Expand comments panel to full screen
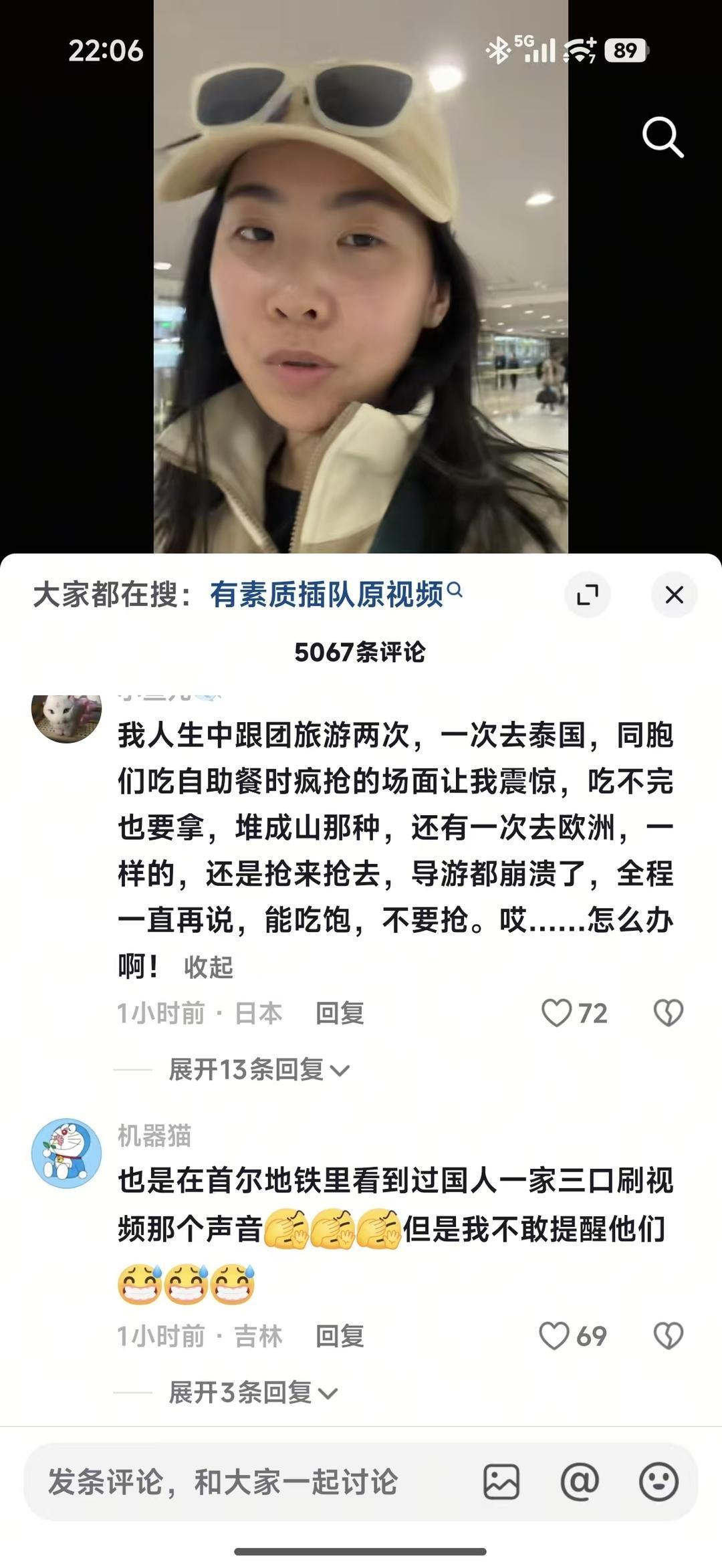Viewport: 722px width, 1568px height. 588,594
